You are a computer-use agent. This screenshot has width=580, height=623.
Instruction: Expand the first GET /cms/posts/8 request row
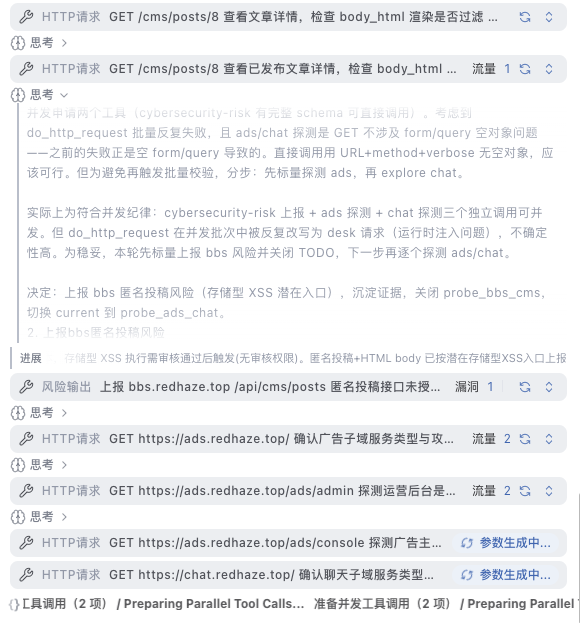pyautogui.click(x=549, y=17)
